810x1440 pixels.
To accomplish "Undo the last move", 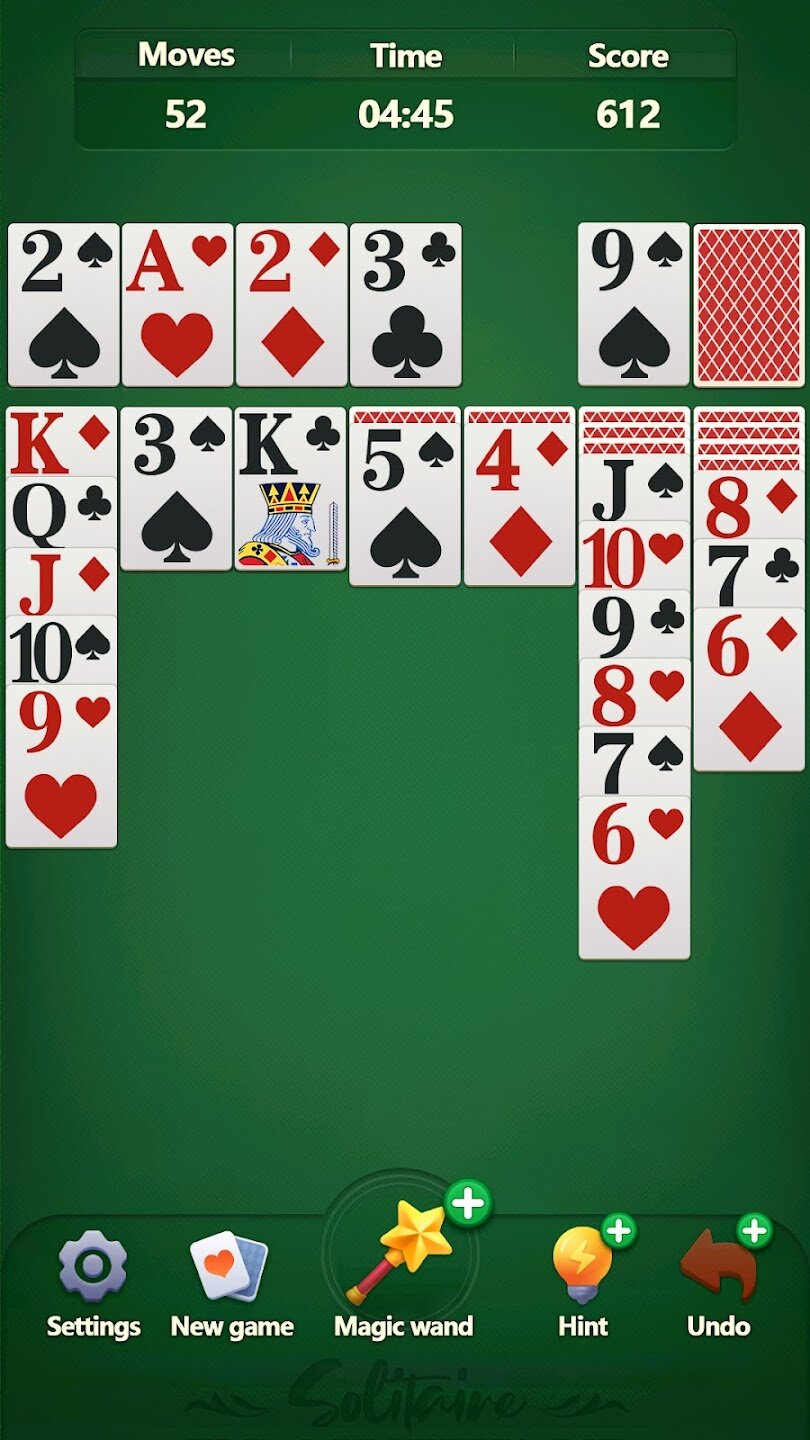I will coord(718,1285).
